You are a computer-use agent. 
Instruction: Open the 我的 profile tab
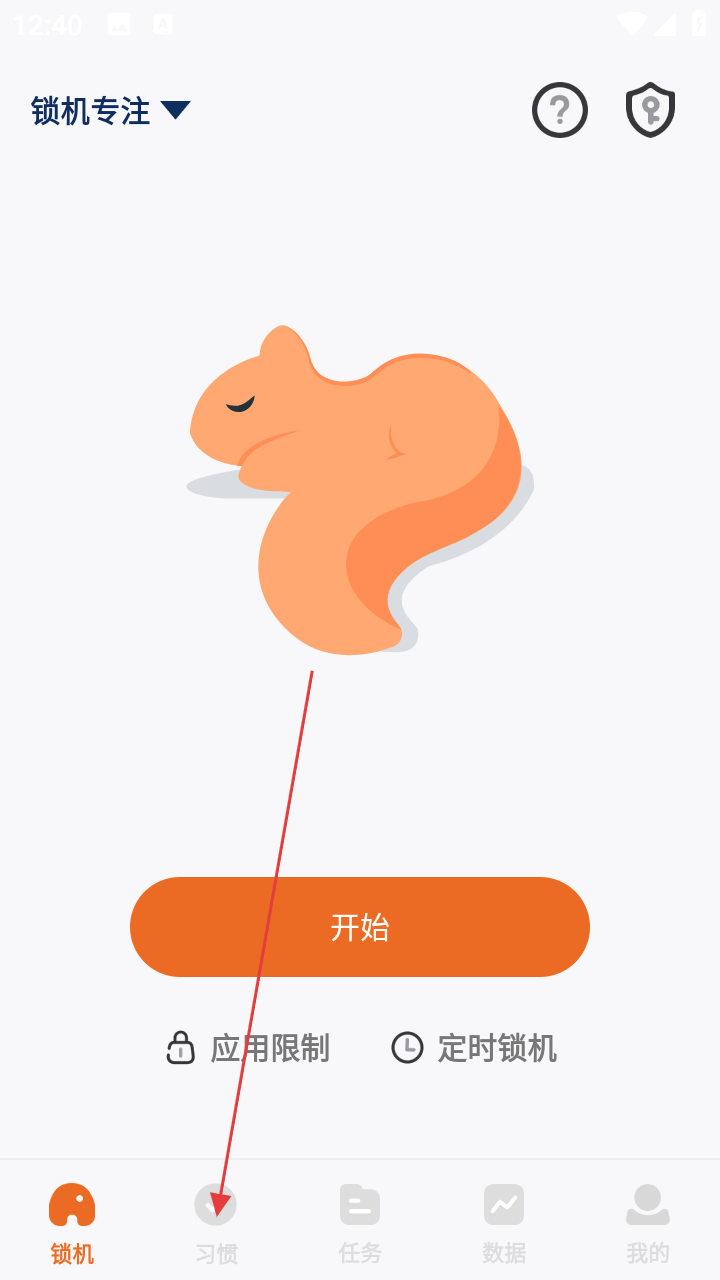point(648,1223)
